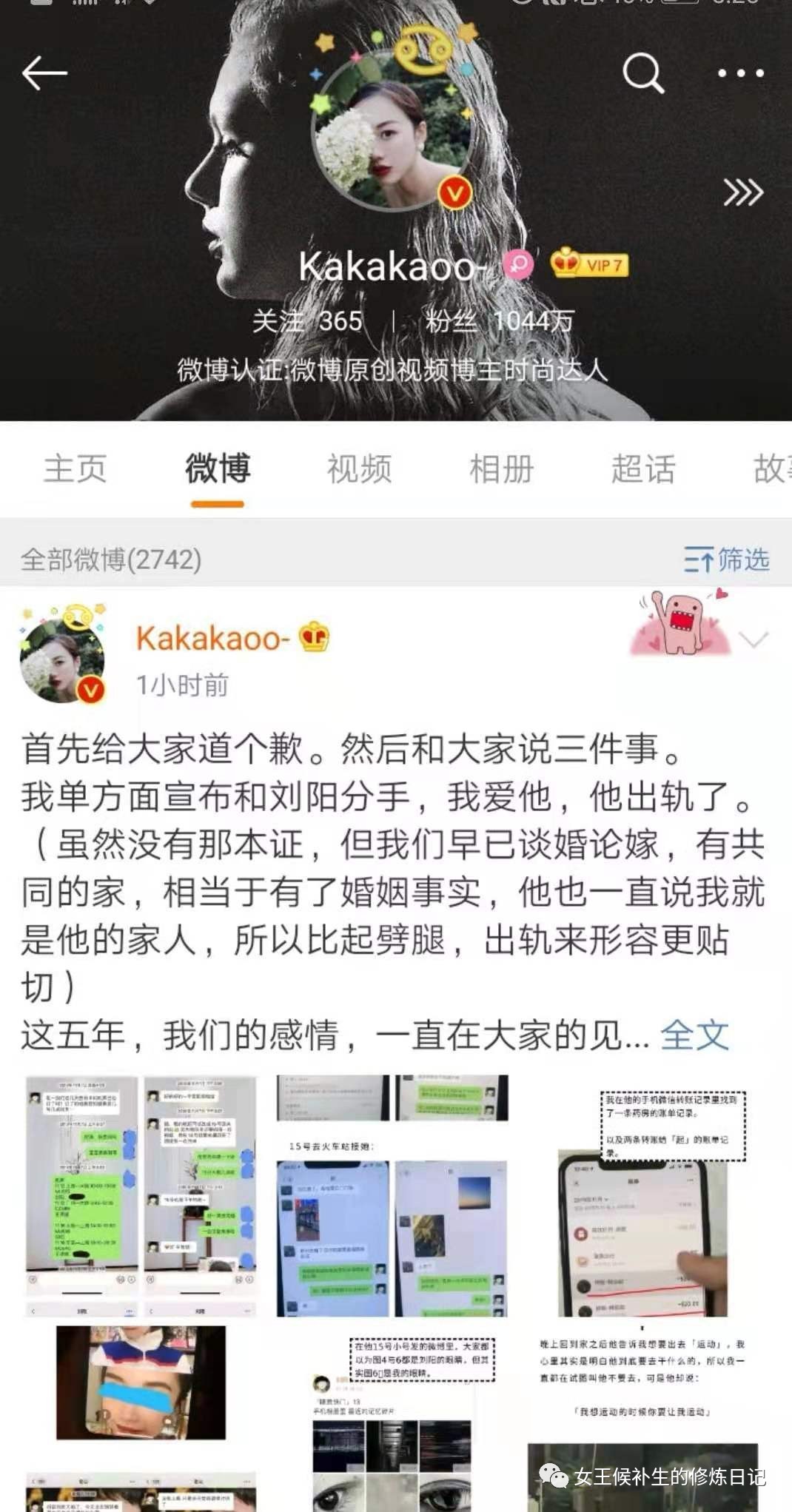Image resolution: width=792 pixels, height=1512 pixels.
Task: Open search on Kakakaoo- profile
Action: 642,73
